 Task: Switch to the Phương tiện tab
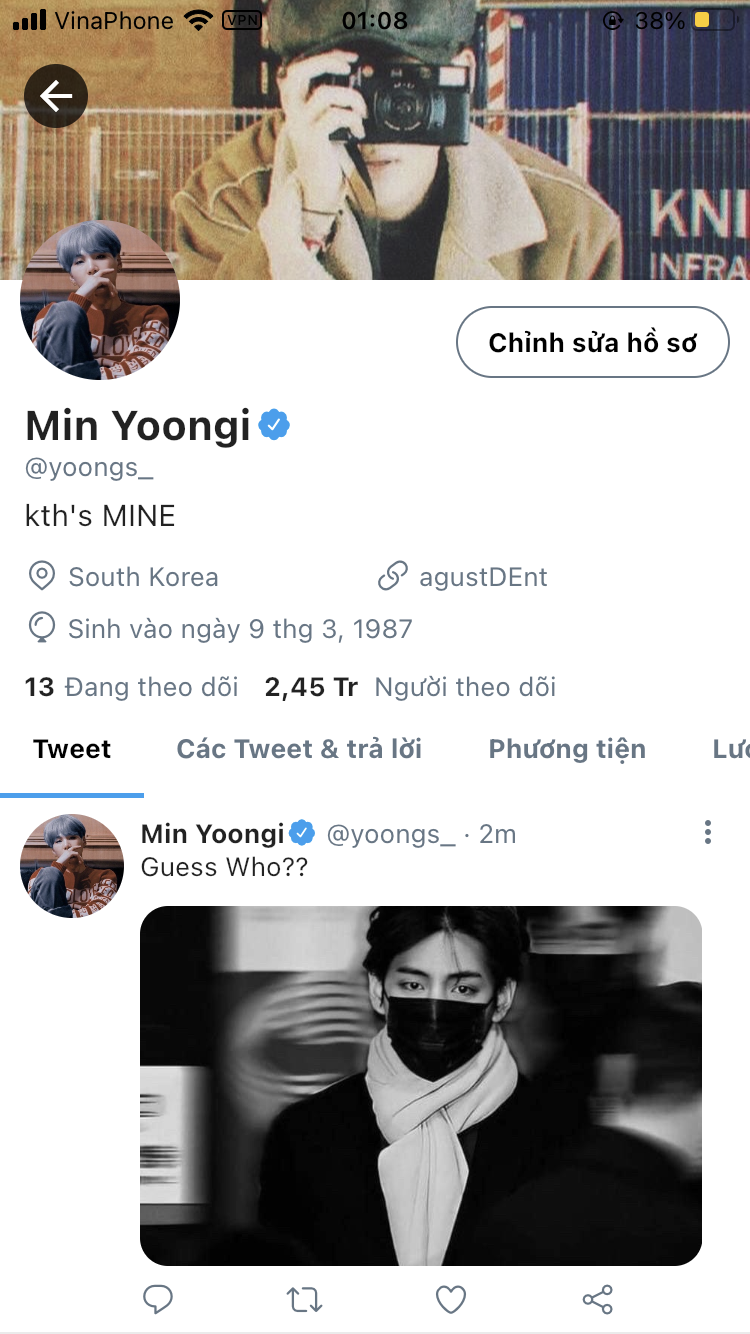pyautogui.click(x=567, y=749)
